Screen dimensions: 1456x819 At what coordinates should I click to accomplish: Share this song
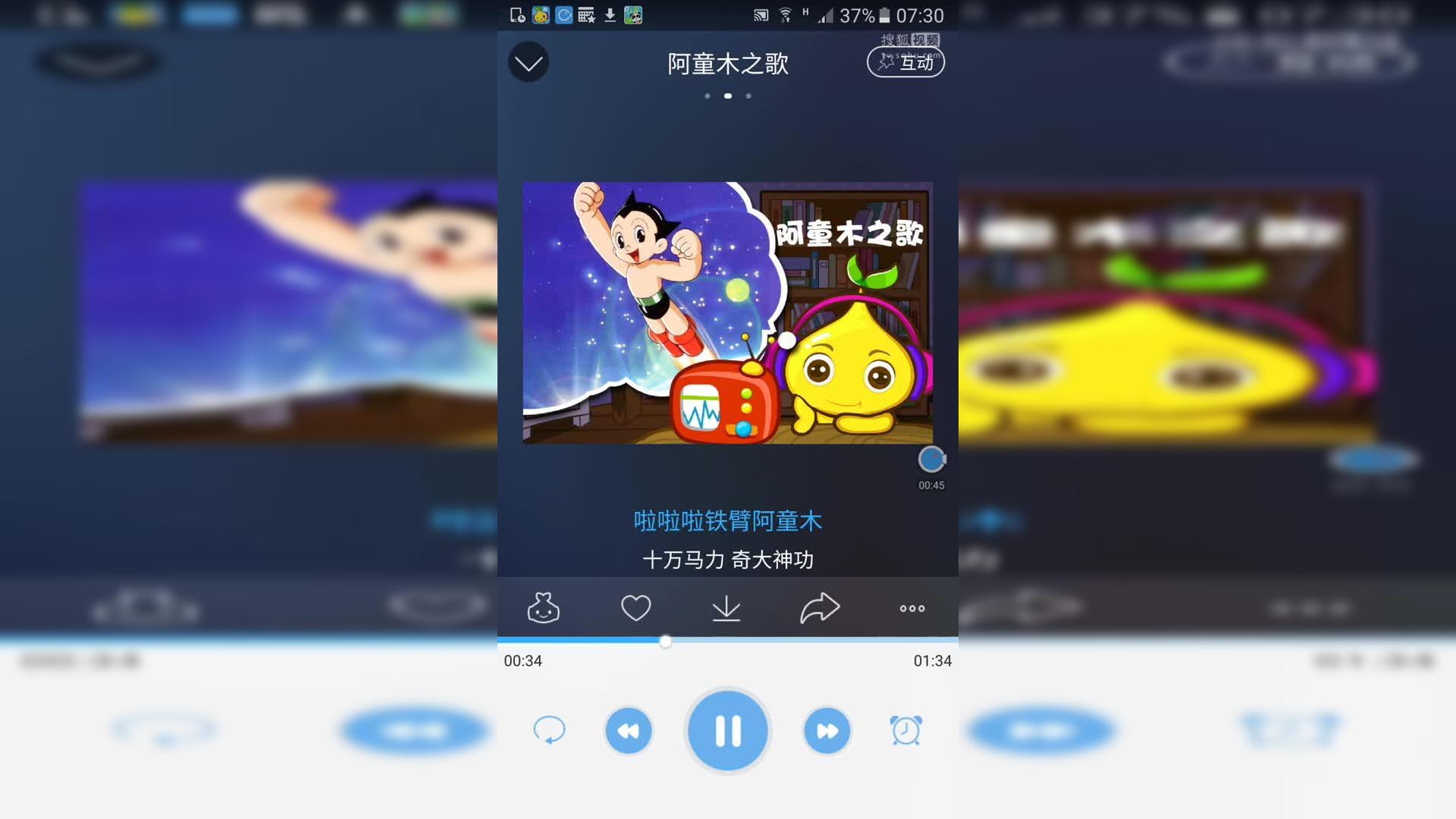click(x=820, y=608)
